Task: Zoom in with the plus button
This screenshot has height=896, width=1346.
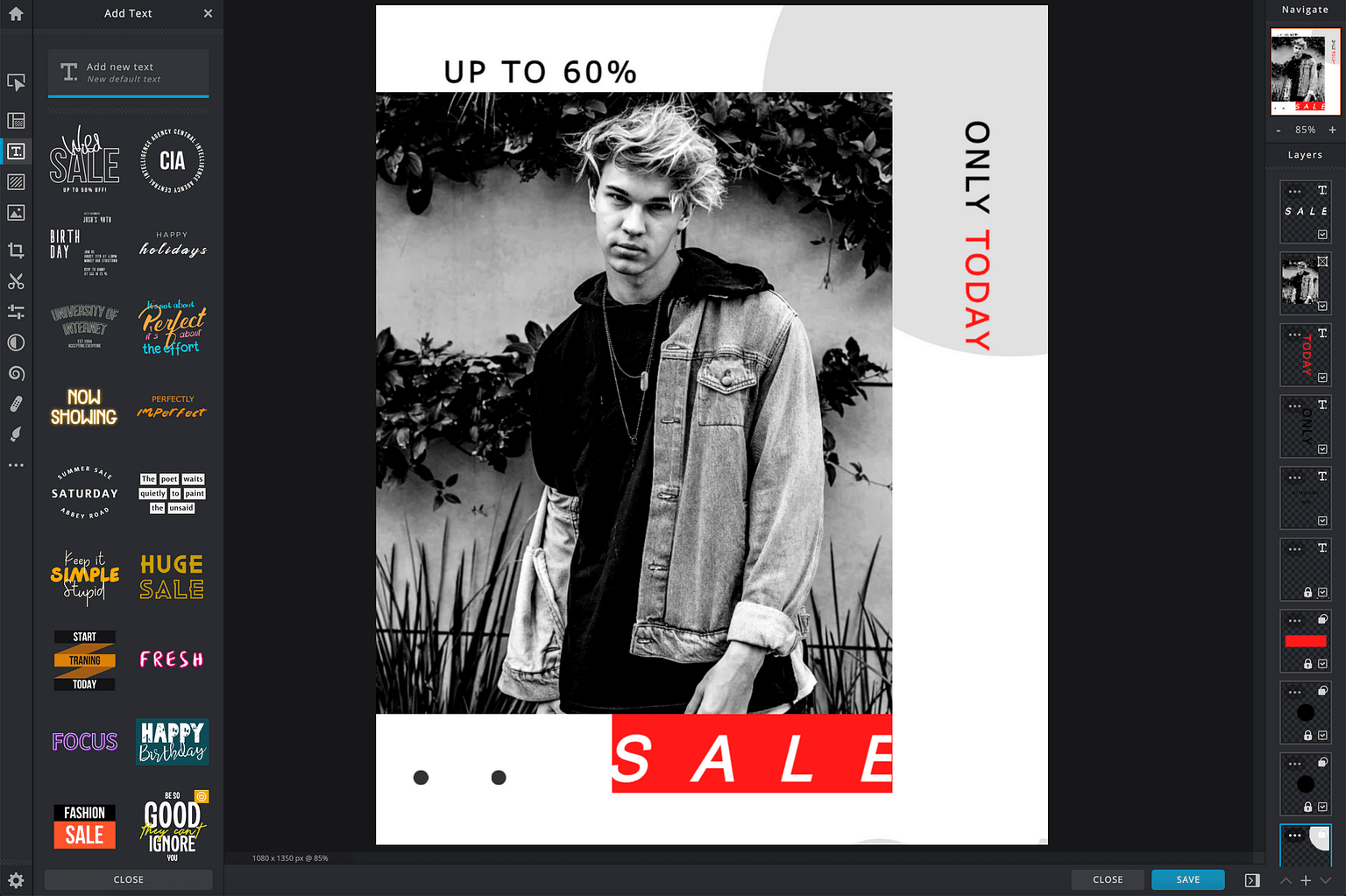Action: (1332, 130)
